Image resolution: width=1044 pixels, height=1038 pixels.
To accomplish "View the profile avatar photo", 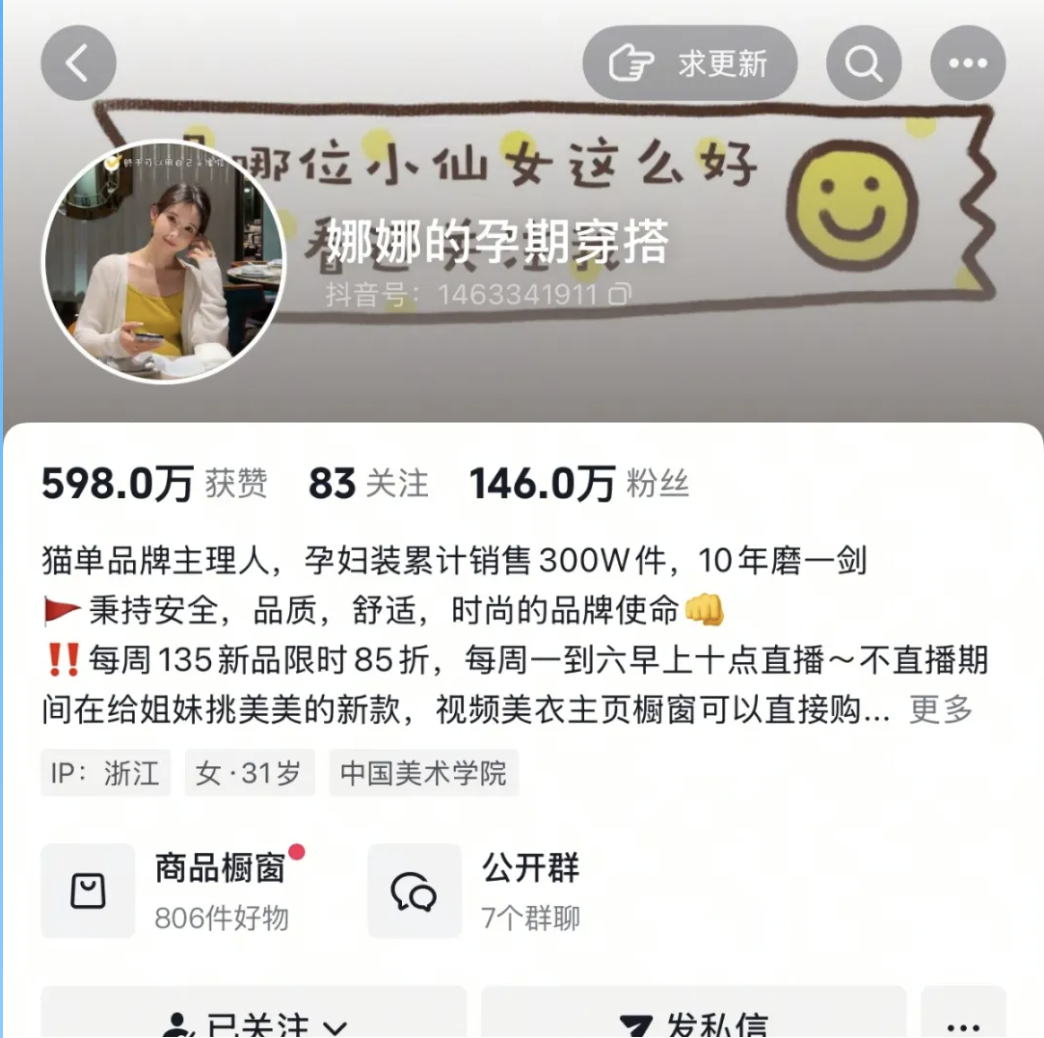I will point(163,261).
